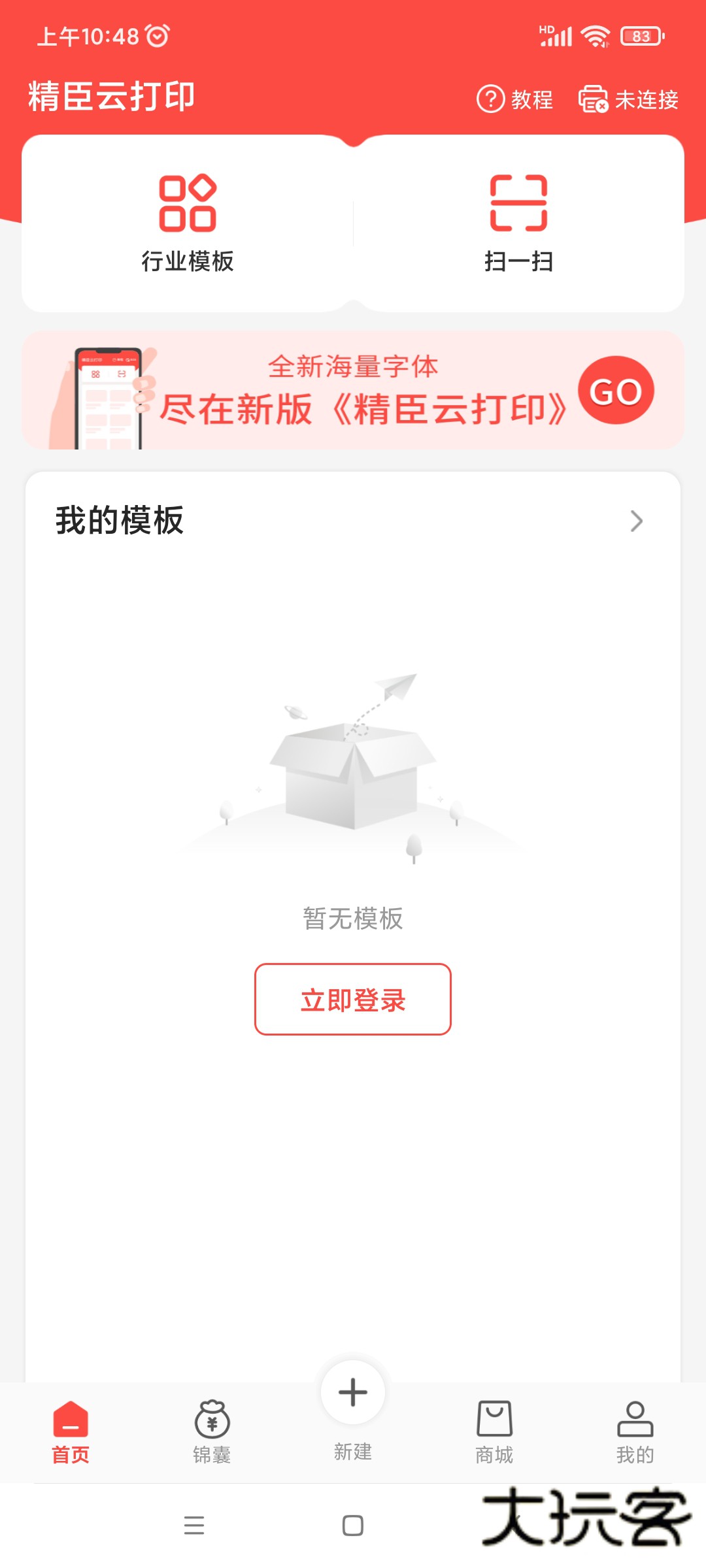706x1568 pixels.
Task: Switch to the 锦囊 tab
Action: (x=212, y=1431)
